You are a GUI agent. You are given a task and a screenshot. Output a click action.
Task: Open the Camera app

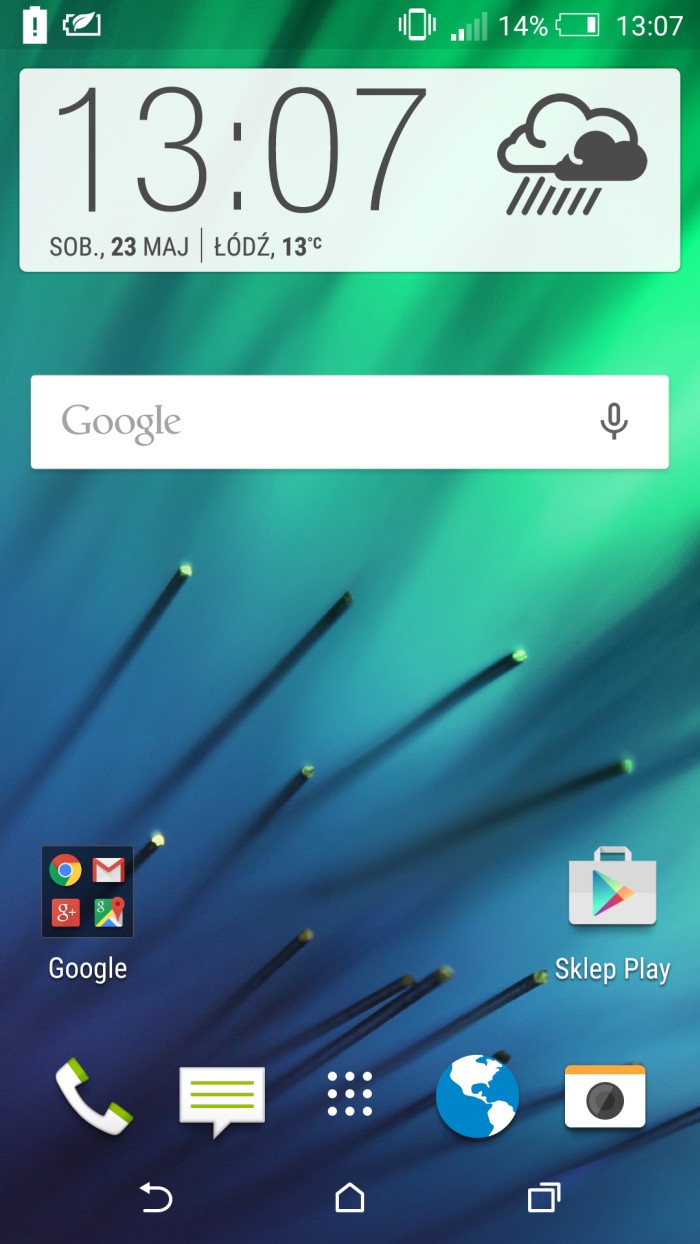tap(605, 1097)
